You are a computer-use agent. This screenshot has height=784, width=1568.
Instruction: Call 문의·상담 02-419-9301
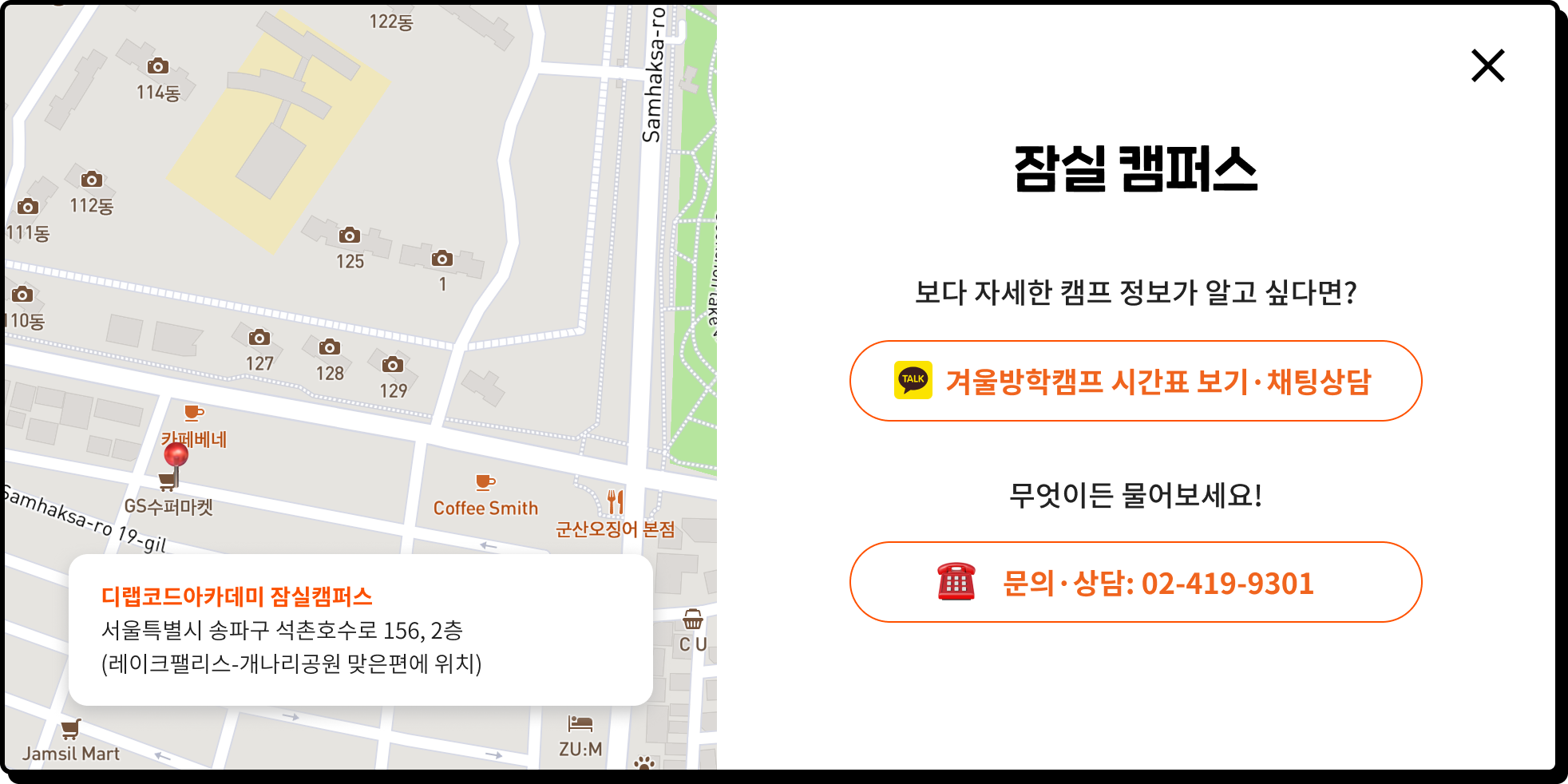[x=1135, y=583]
